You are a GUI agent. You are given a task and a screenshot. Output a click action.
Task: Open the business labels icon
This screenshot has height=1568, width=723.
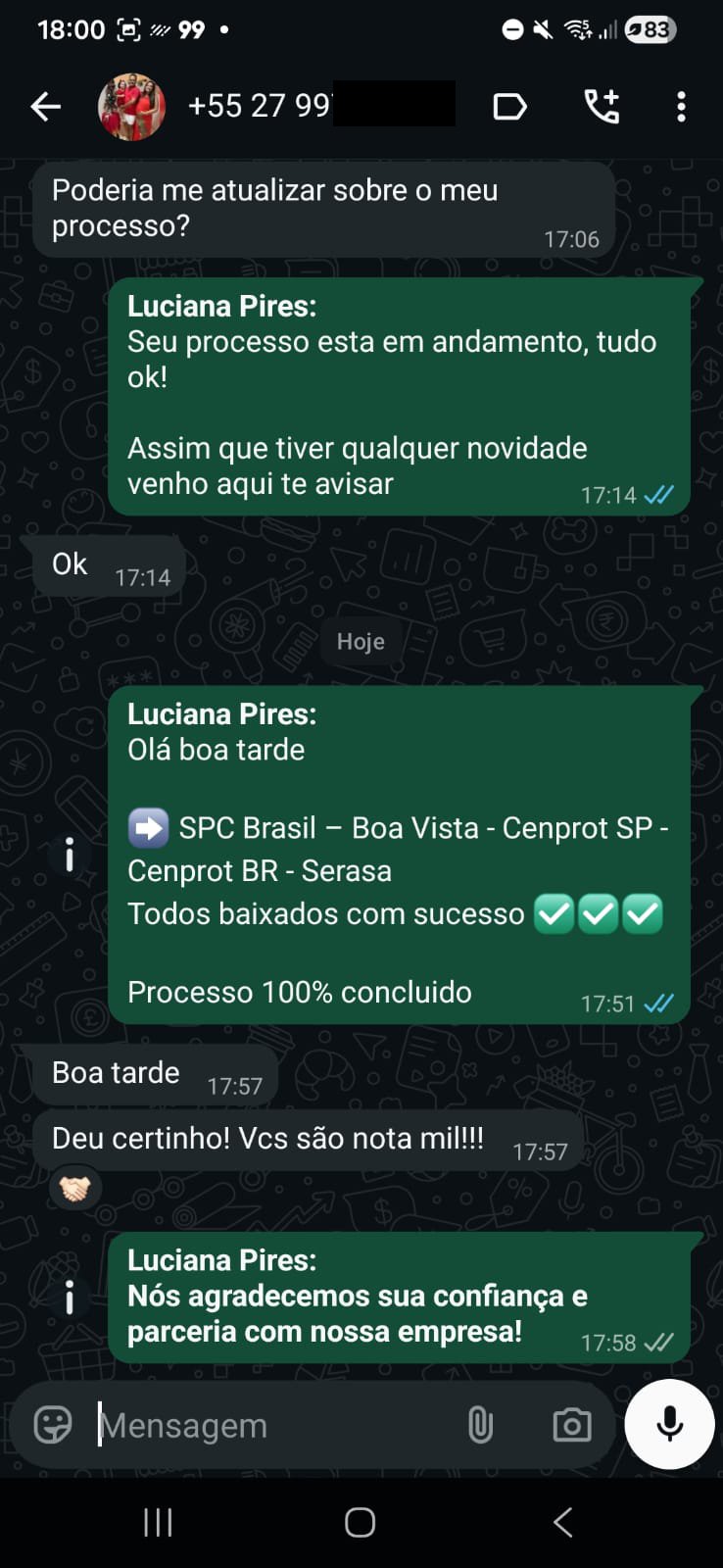[x=510, y=106]
